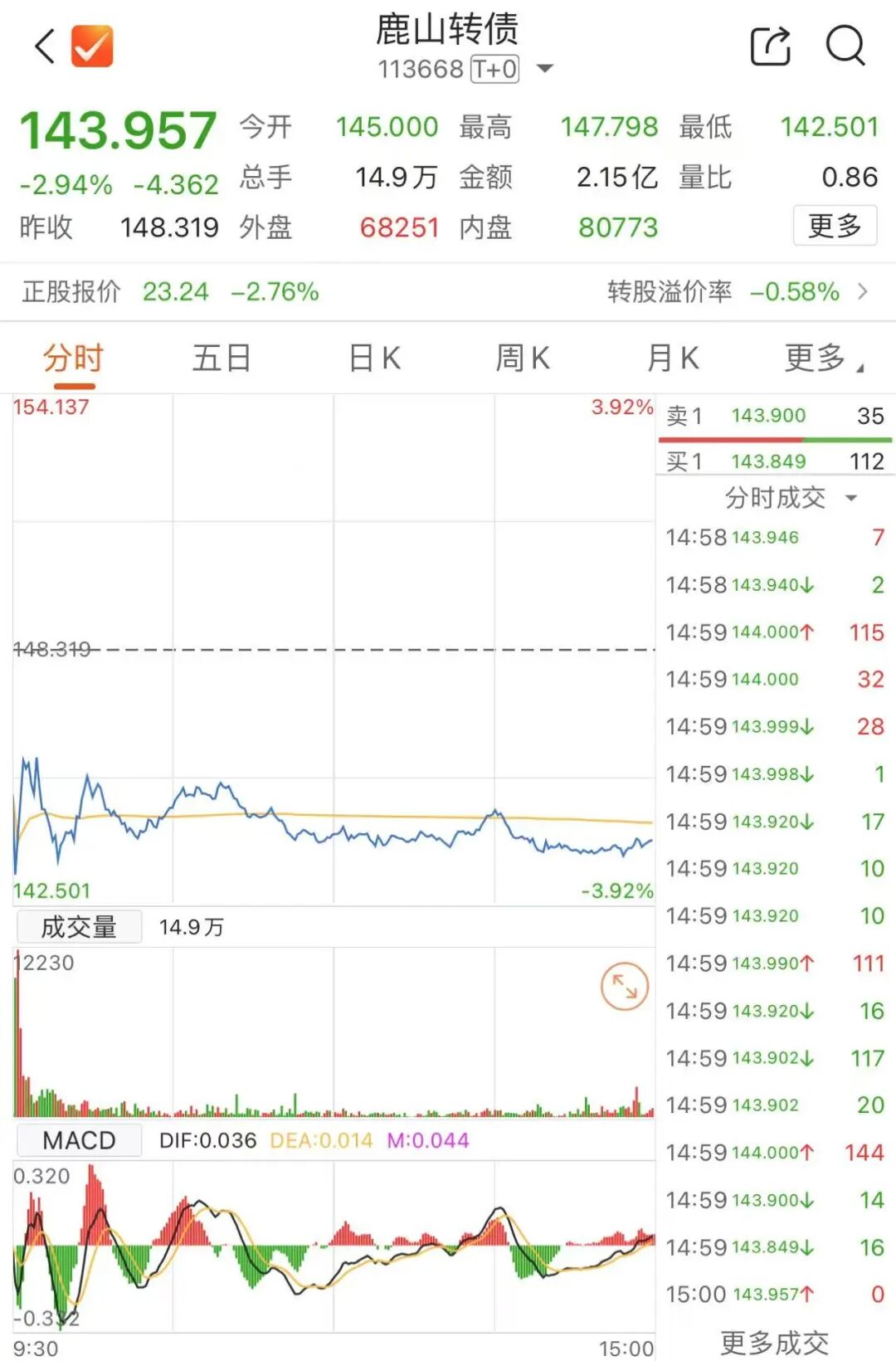The height and width of the screenshot is (1361, 896).
Task: Open the 更多 chart period menu
Action: click(821, 359)
